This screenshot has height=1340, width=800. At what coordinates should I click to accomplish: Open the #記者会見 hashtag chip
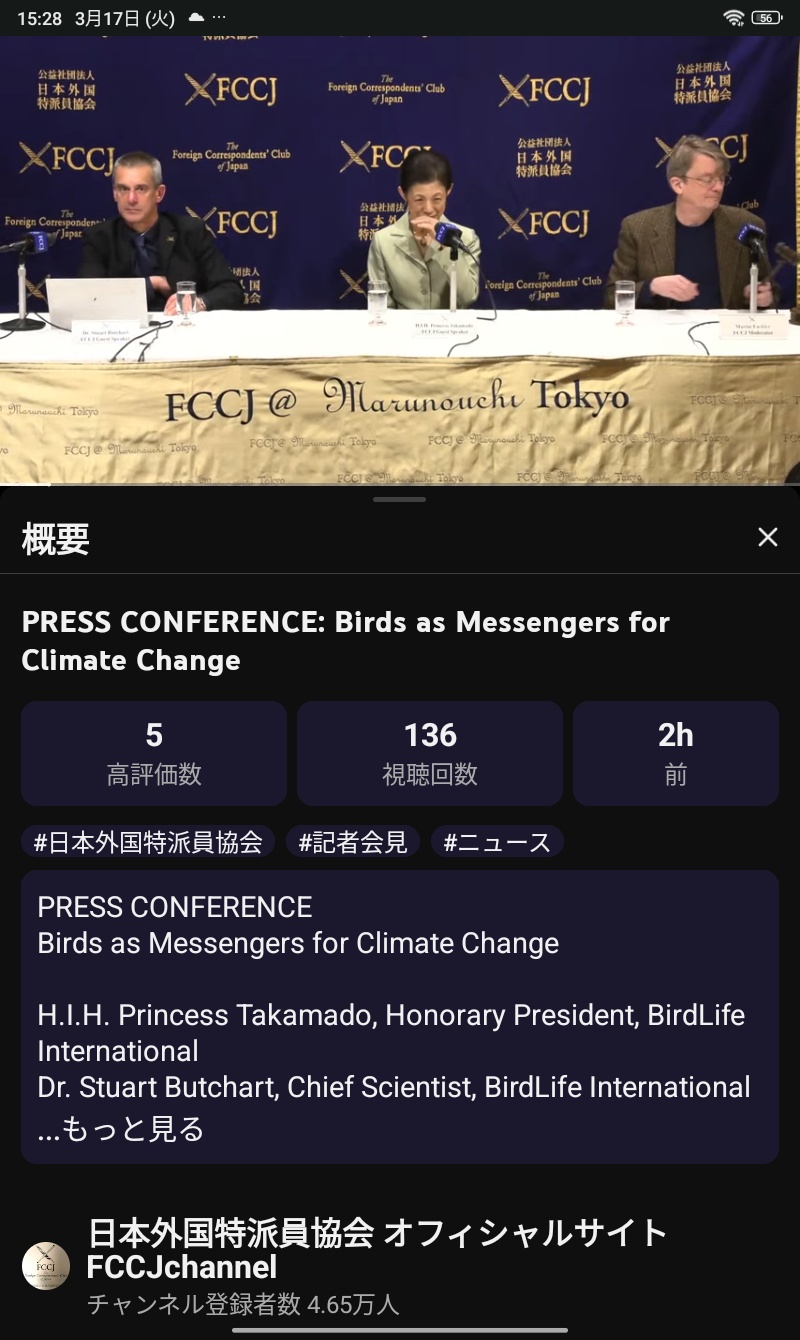point(353,842)
